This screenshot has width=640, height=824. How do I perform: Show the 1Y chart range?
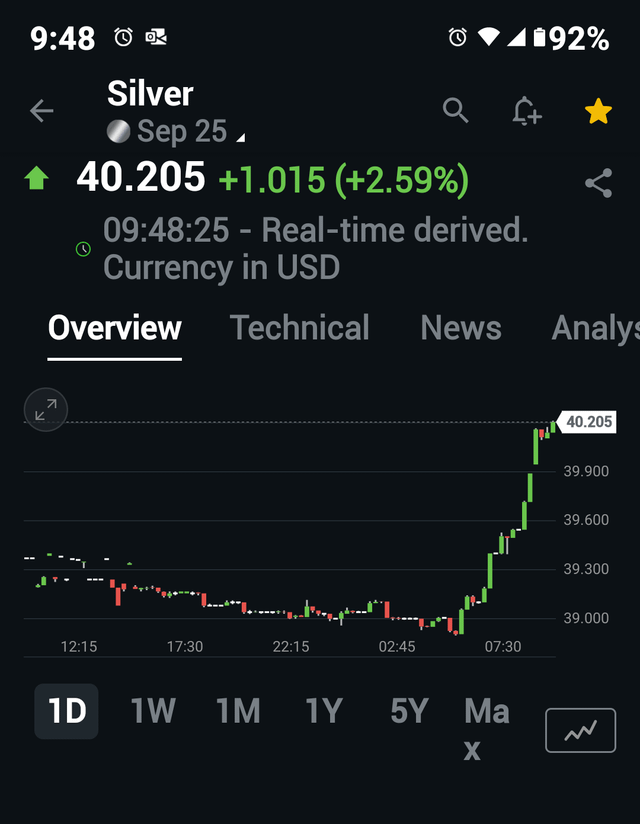[324, 711]
